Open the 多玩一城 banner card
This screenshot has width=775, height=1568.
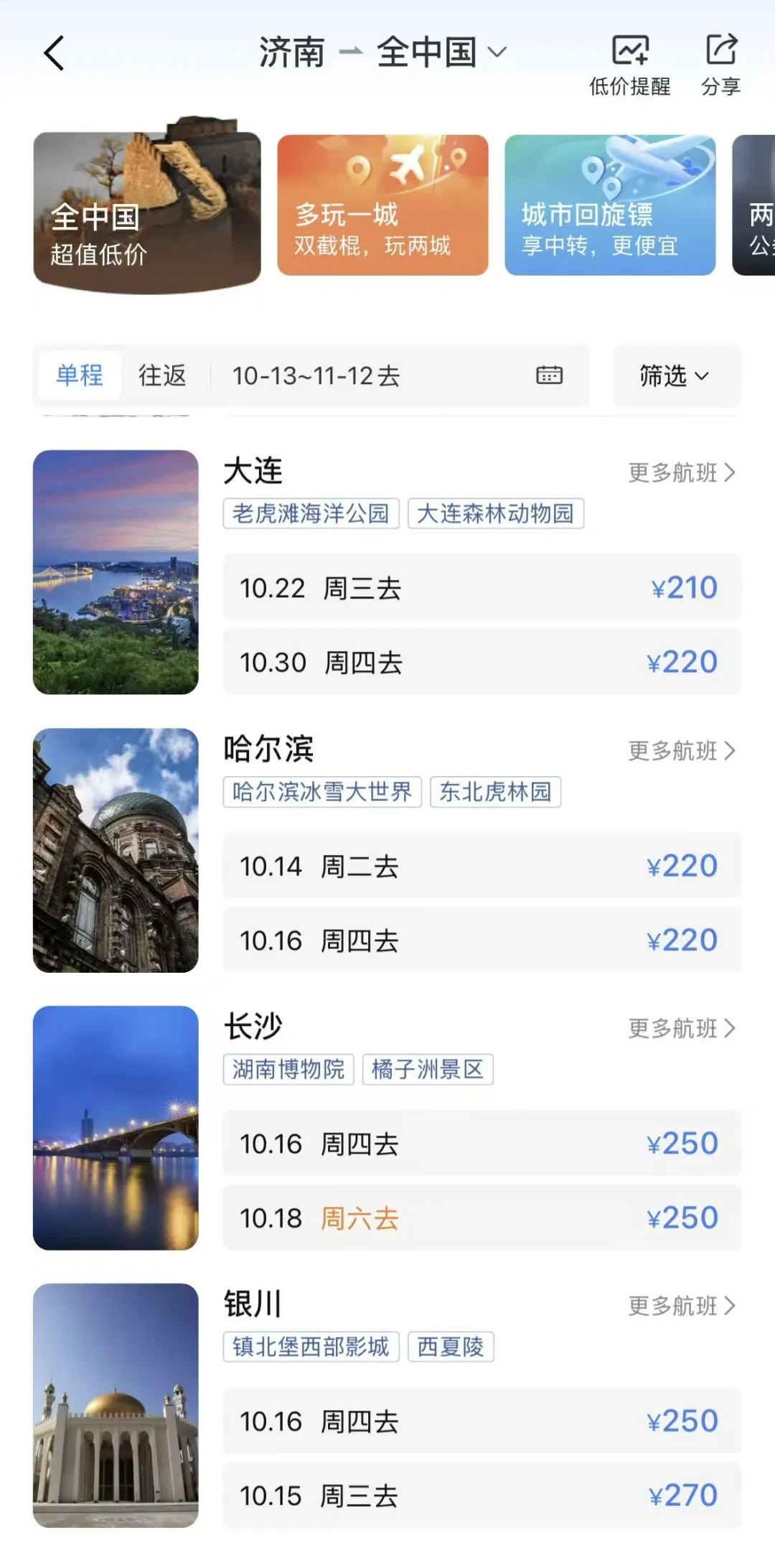click(x=382, y=205)
